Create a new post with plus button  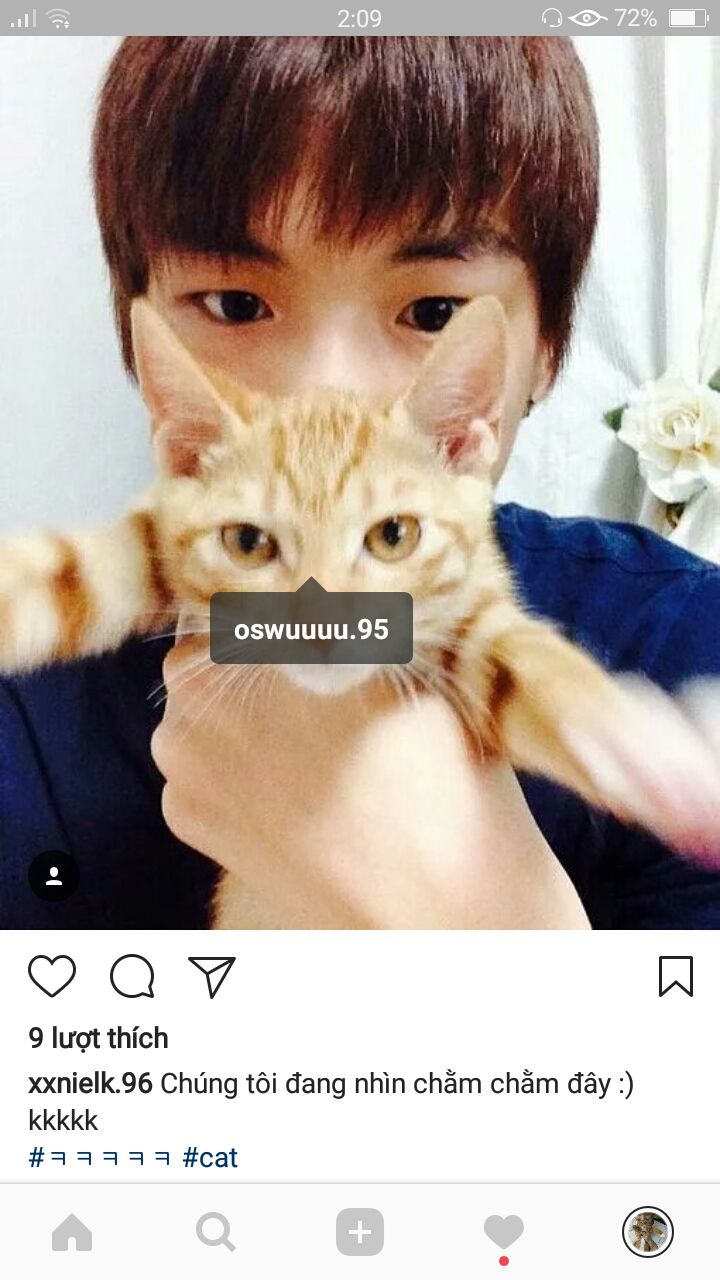click(x=360, y=1232)
